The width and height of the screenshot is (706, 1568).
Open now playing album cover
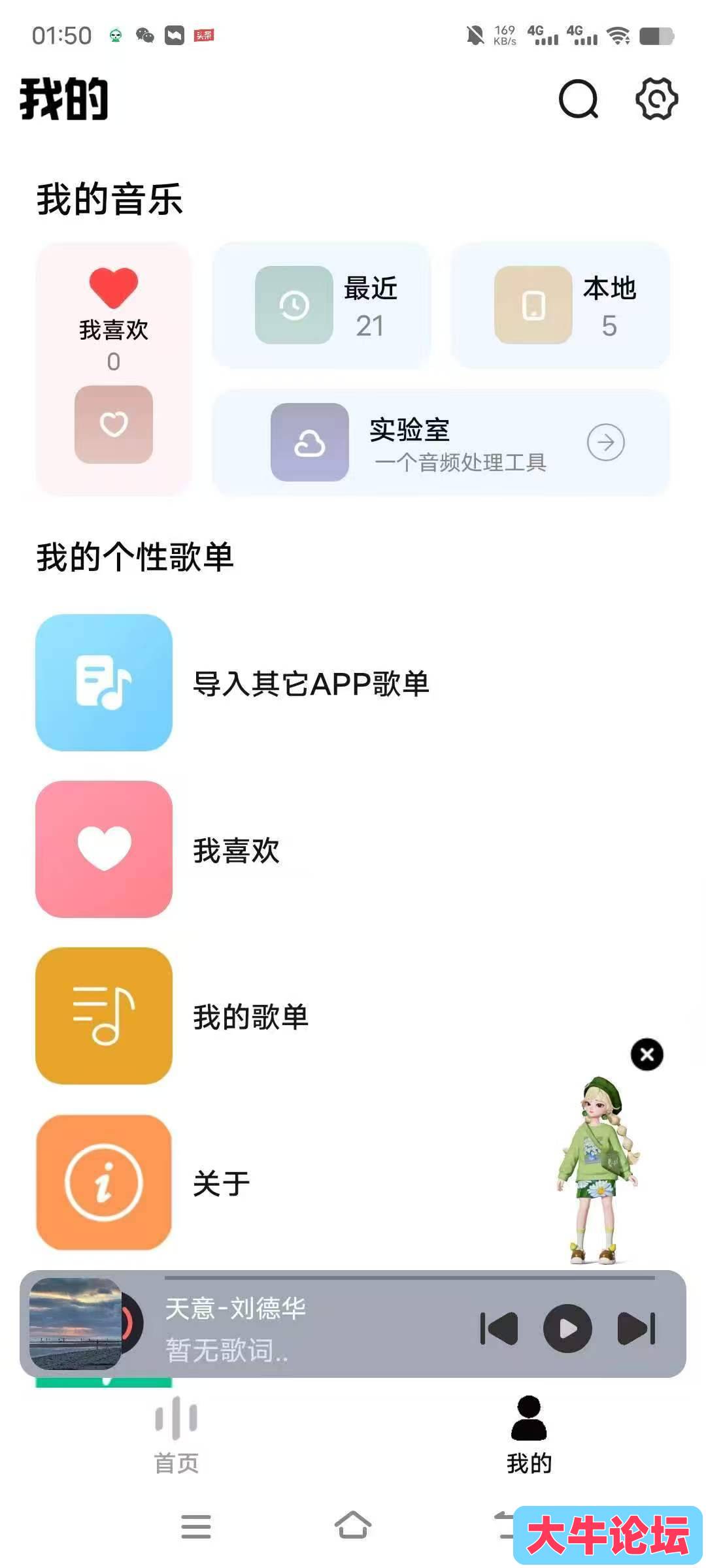(76, 1324)
